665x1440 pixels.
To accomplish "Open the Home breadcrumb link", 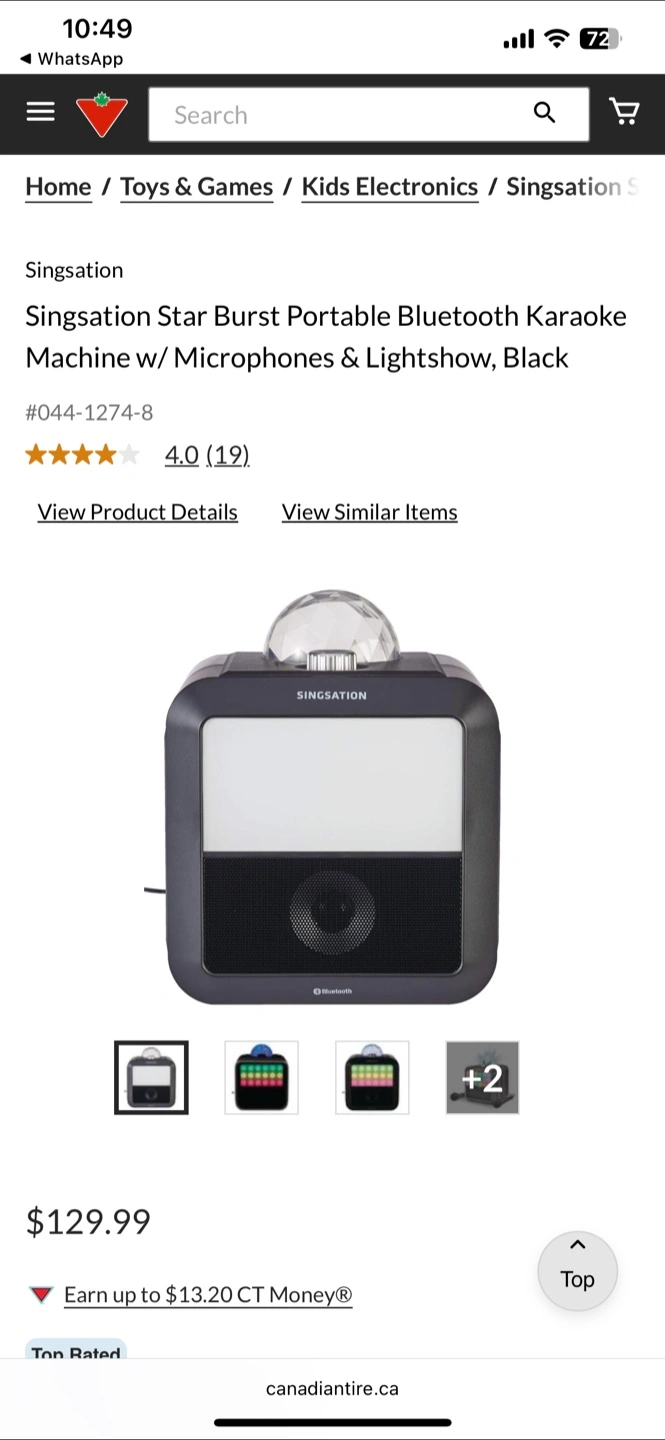I will tap(58, 187).
